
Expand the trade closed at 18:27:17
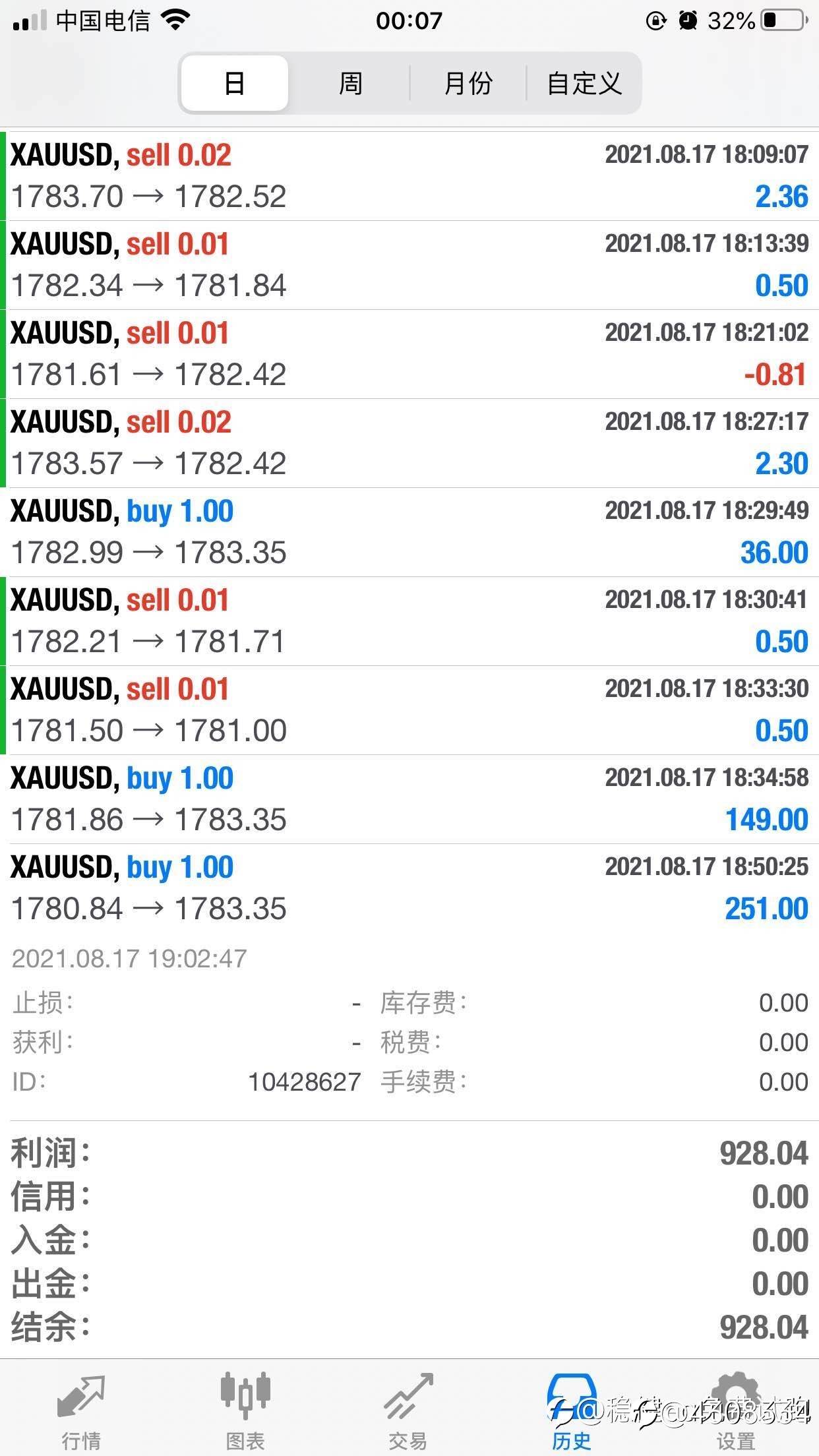(x=409, y=443)
